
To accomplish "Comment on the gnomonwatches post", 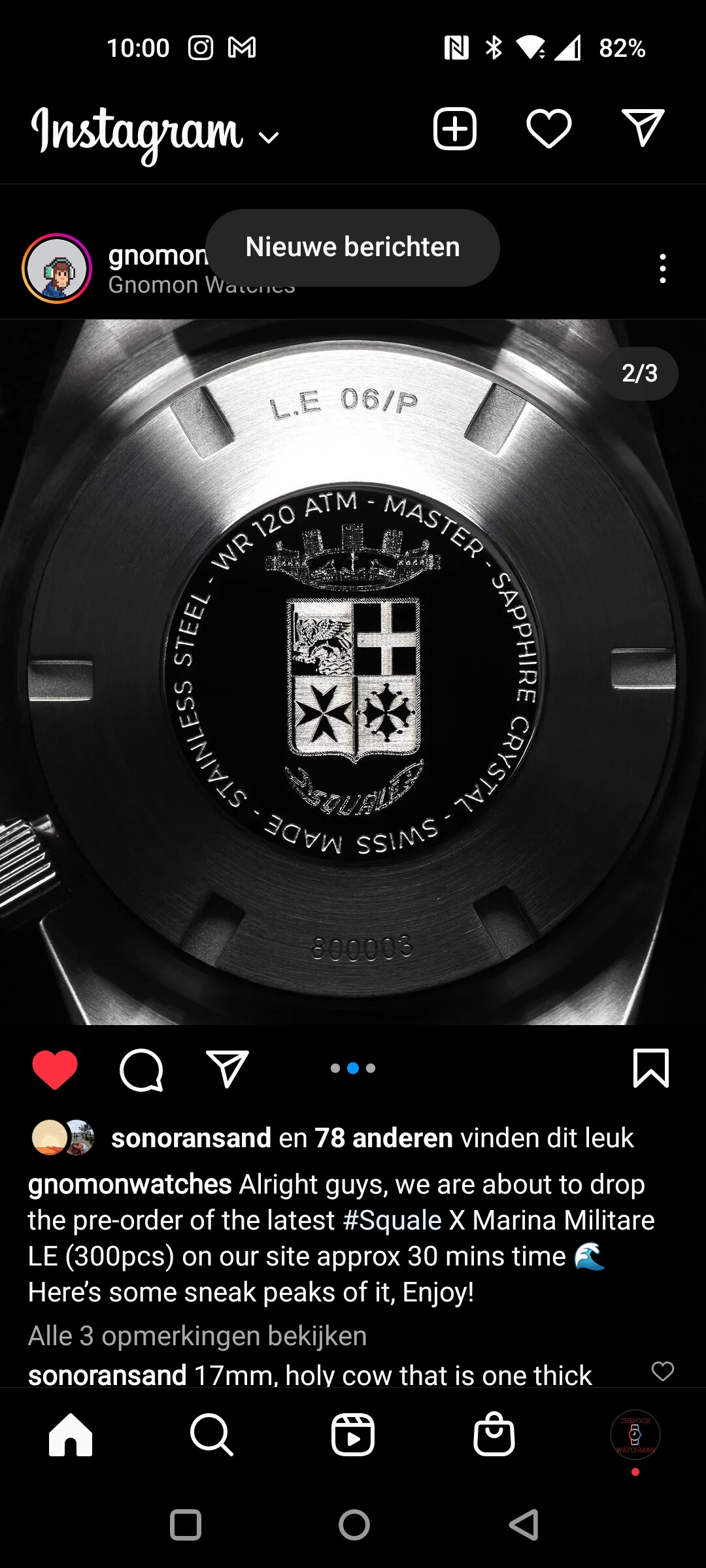I will tap(141, 1070).
